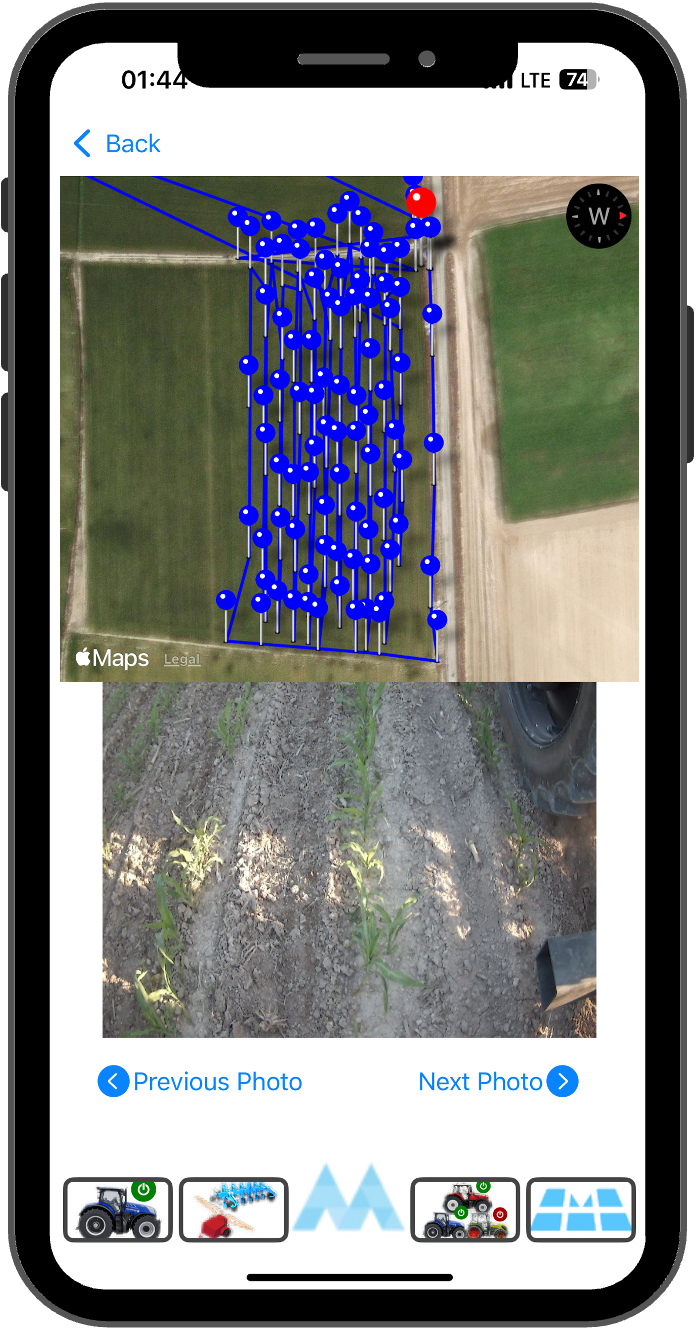Screen dimensions: 696x1329
Task: Tap the compass to reorient the map
Action: click(598, 216)
